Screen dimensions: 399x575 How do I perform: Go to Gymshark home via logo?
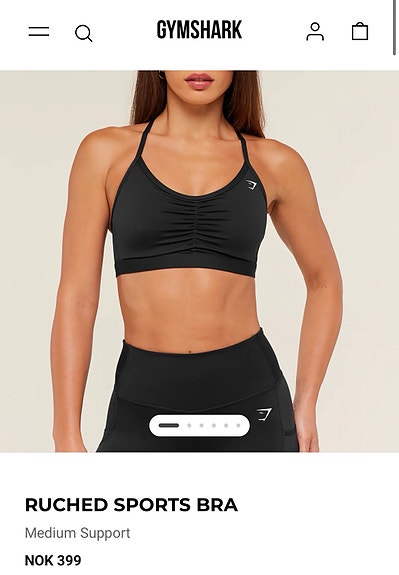pos(200,30)
